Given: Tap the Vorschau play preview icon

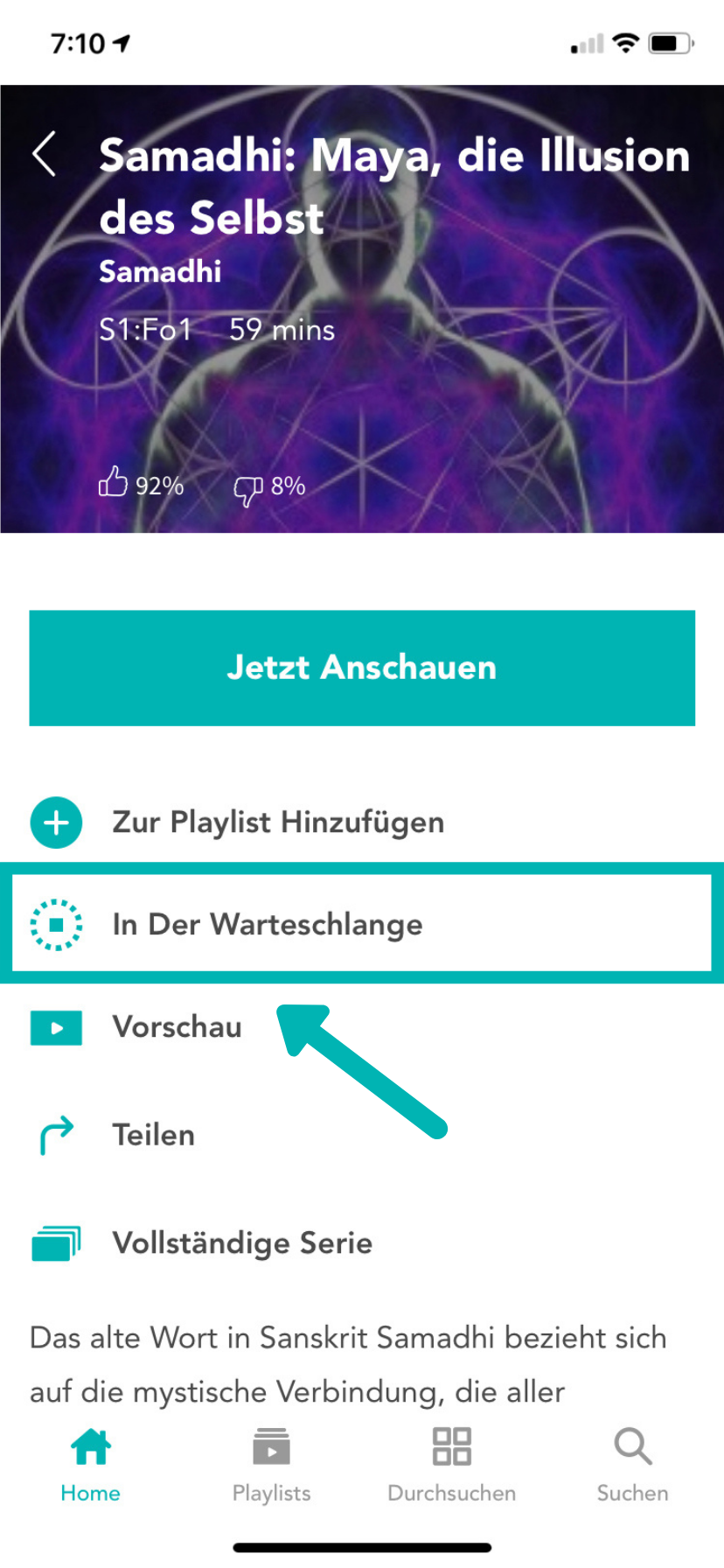Looking at the screenshot, I should [x=56, y=1027].
